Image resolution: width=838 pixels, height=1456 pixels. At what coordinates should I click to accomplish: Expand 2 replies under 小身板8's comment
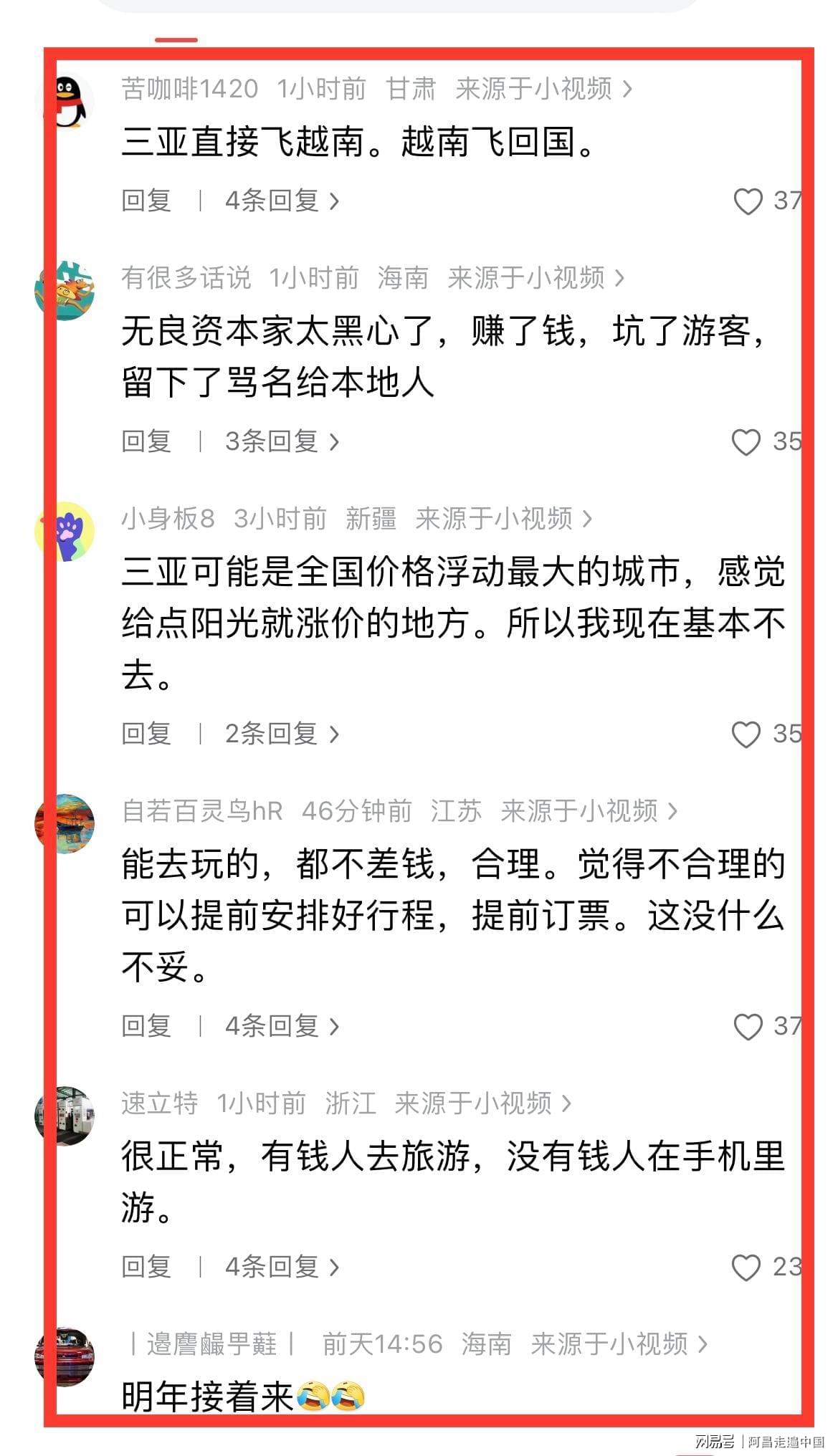click(x=281, y=734)
